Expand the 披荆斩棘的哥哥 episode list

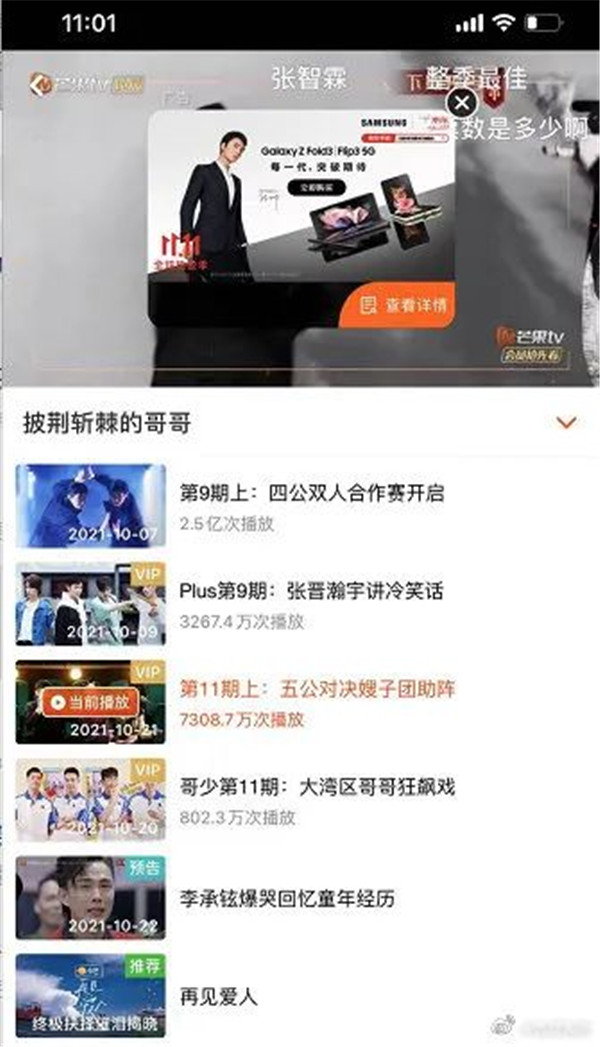click(566, 423)
